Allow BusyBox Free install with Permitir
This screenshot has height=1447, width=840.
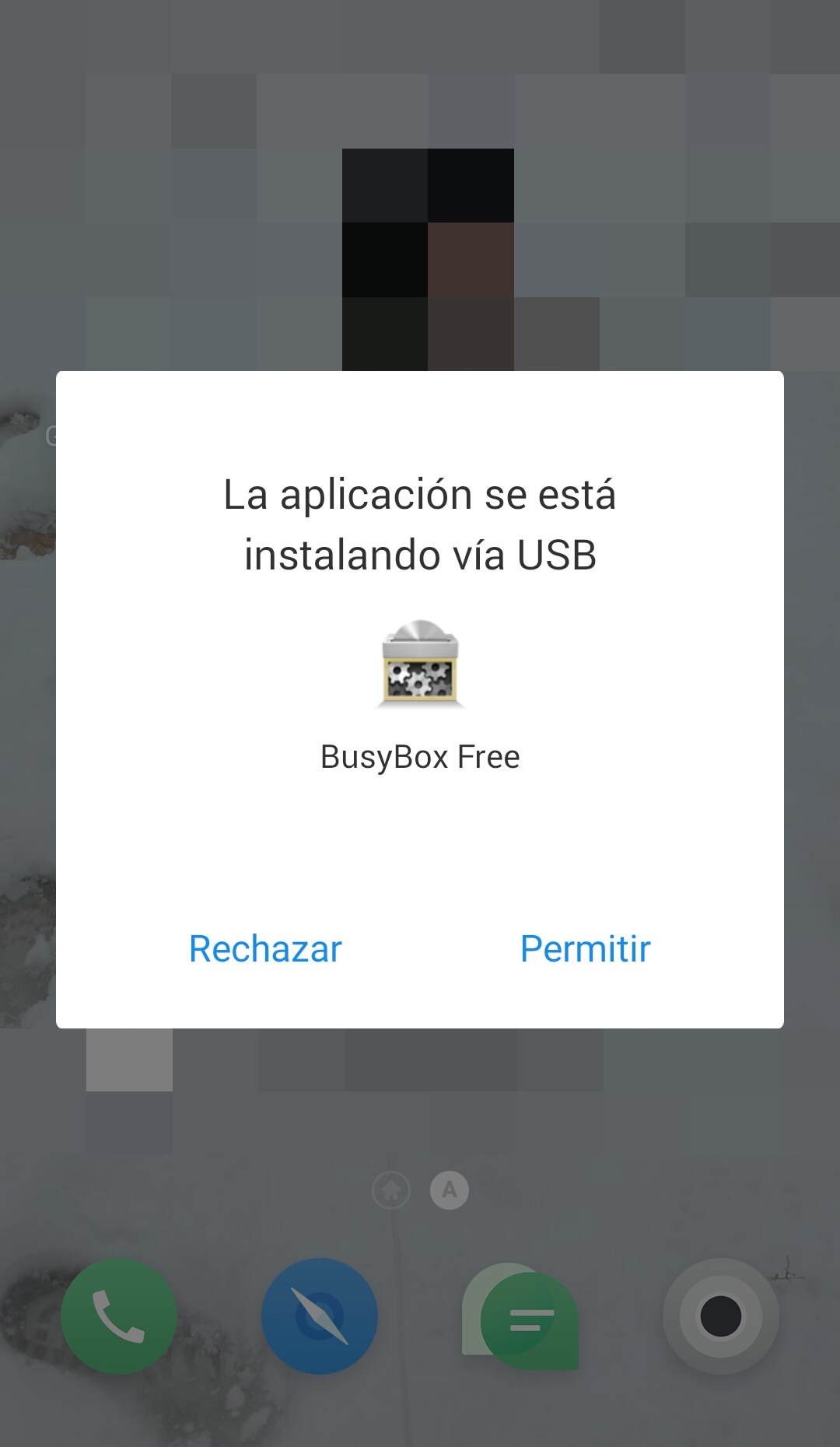(585, 948)
